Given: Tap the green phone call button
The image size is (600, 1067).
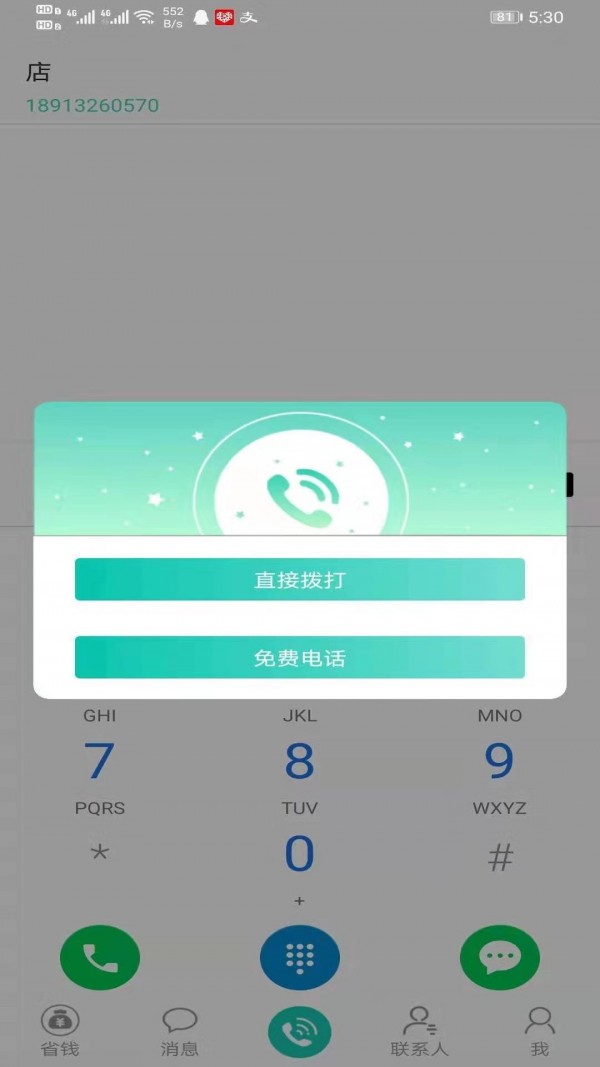Looking at the screenshot, I should [x=100, y=958].
